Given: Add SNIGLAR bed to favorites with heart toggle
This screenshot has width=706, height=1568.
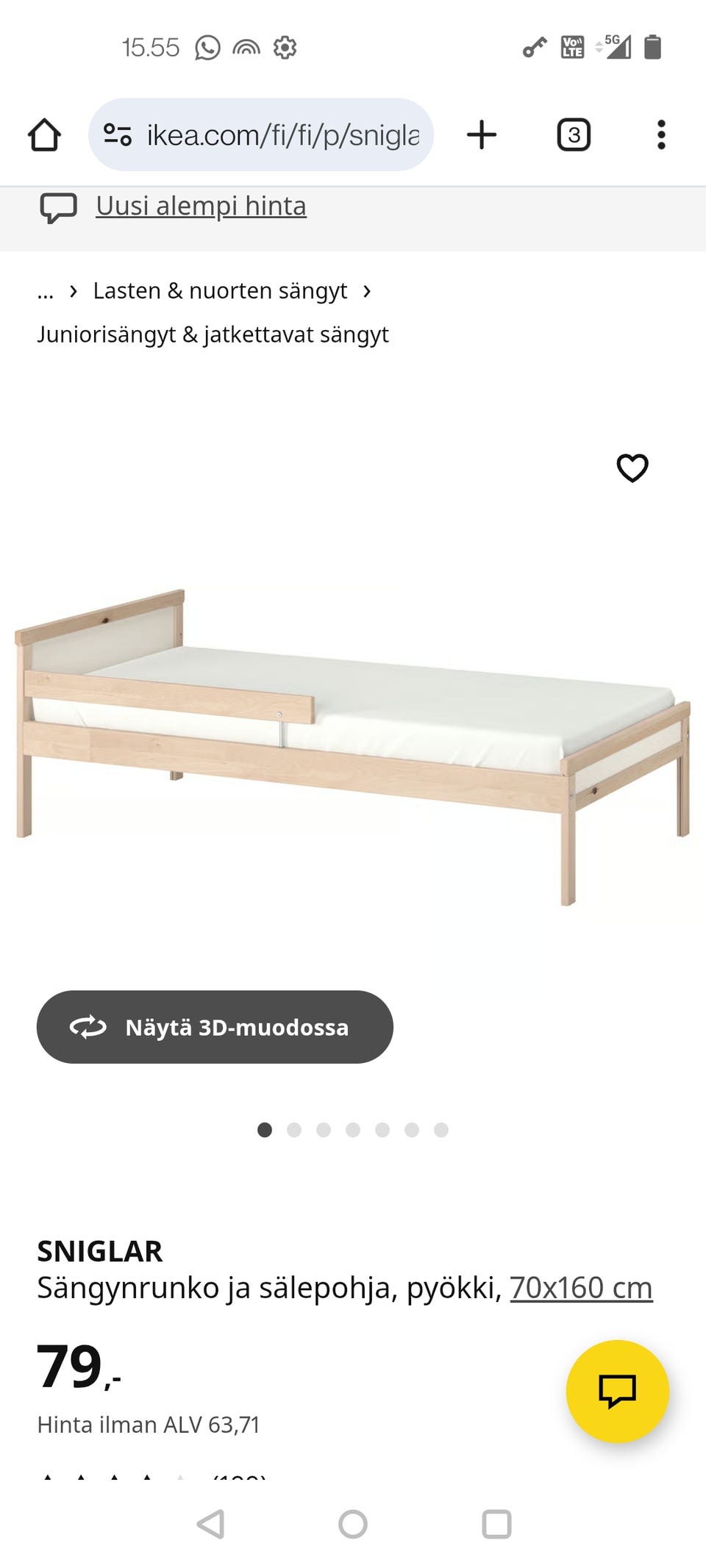Looking at the screenshot, I should [x=633, y=468].
